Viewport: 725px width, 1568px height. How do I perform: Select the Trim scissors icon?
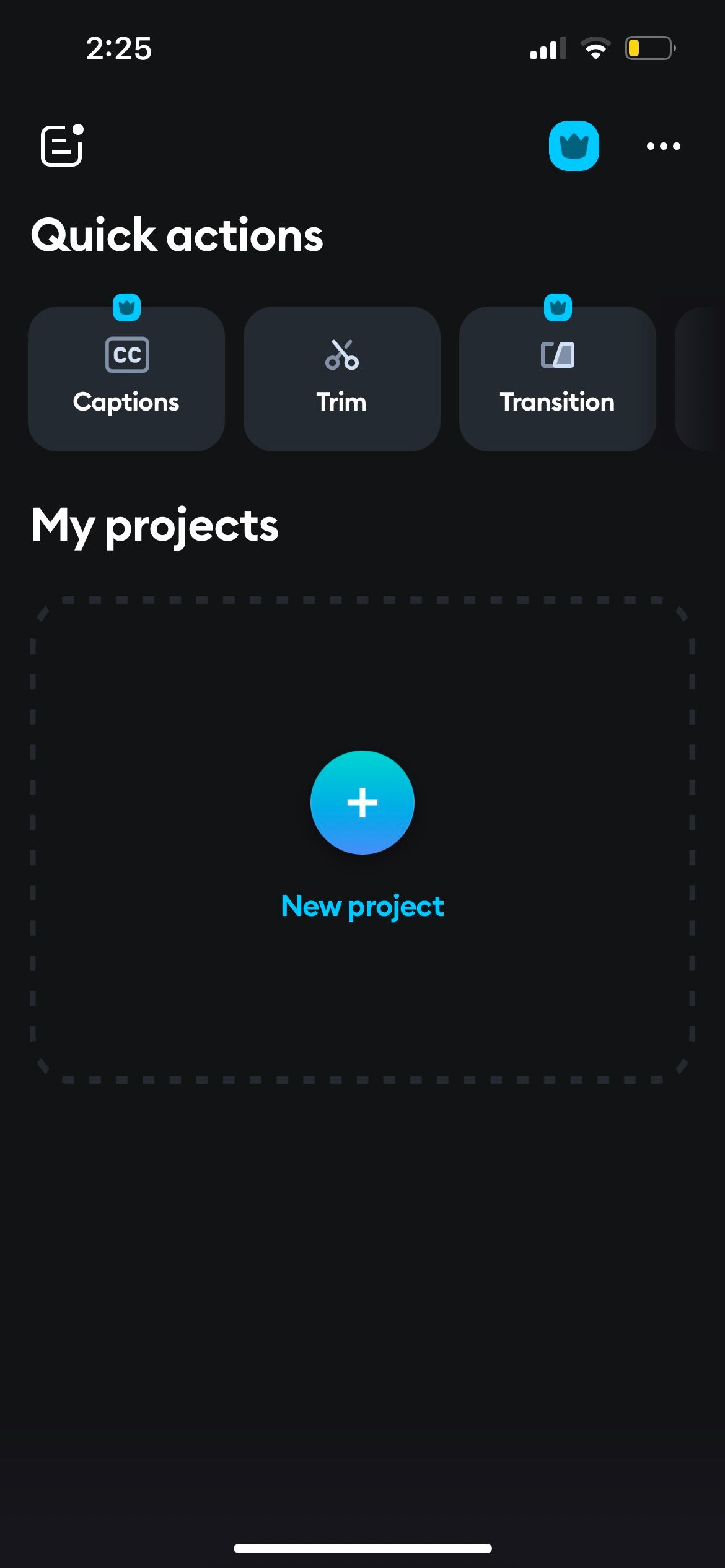(341, 355)
